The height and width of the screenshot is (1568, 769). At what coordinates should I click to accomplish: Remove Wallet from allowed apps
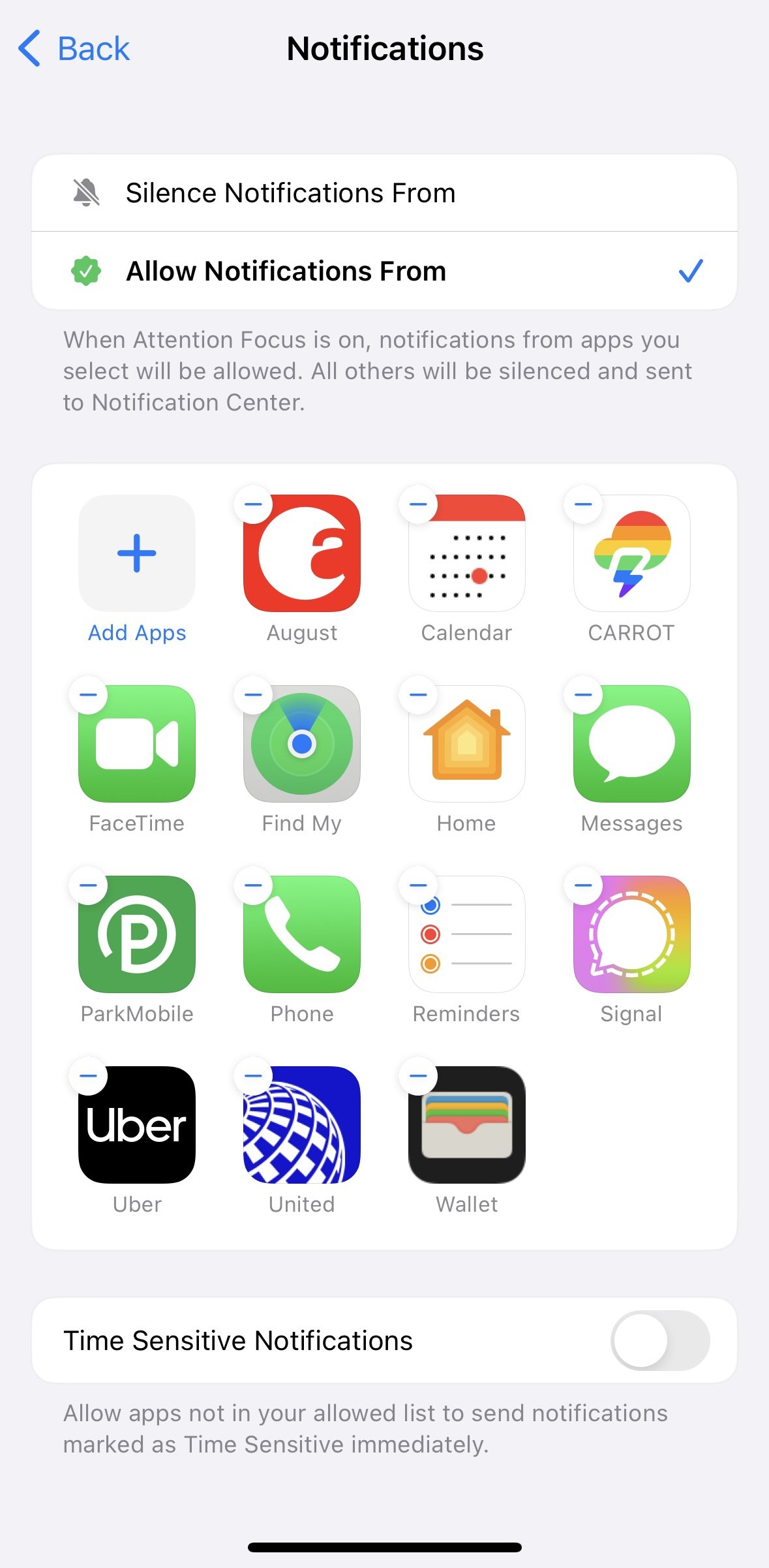tap(418, 1076)
